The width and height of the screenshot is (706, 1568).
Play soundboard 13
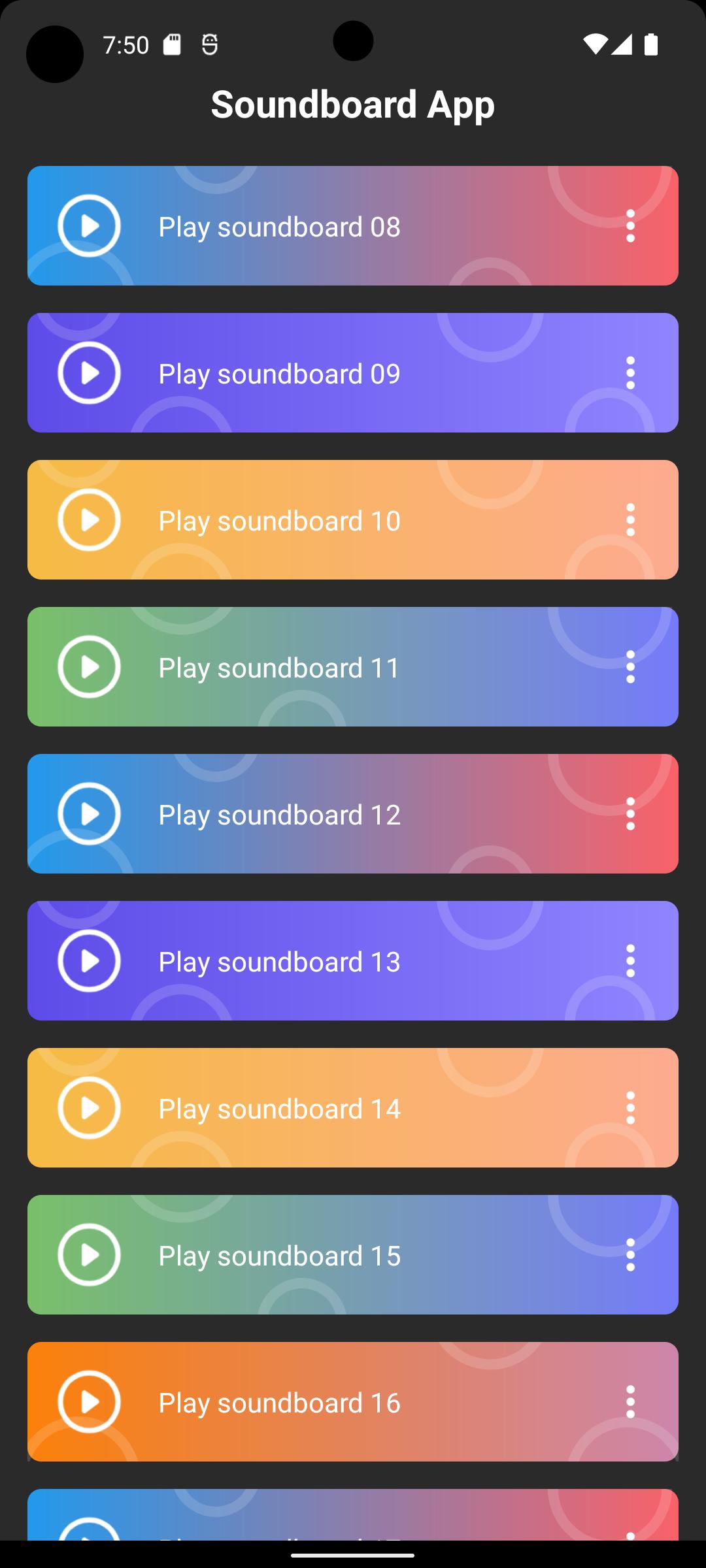pos(89,961)
